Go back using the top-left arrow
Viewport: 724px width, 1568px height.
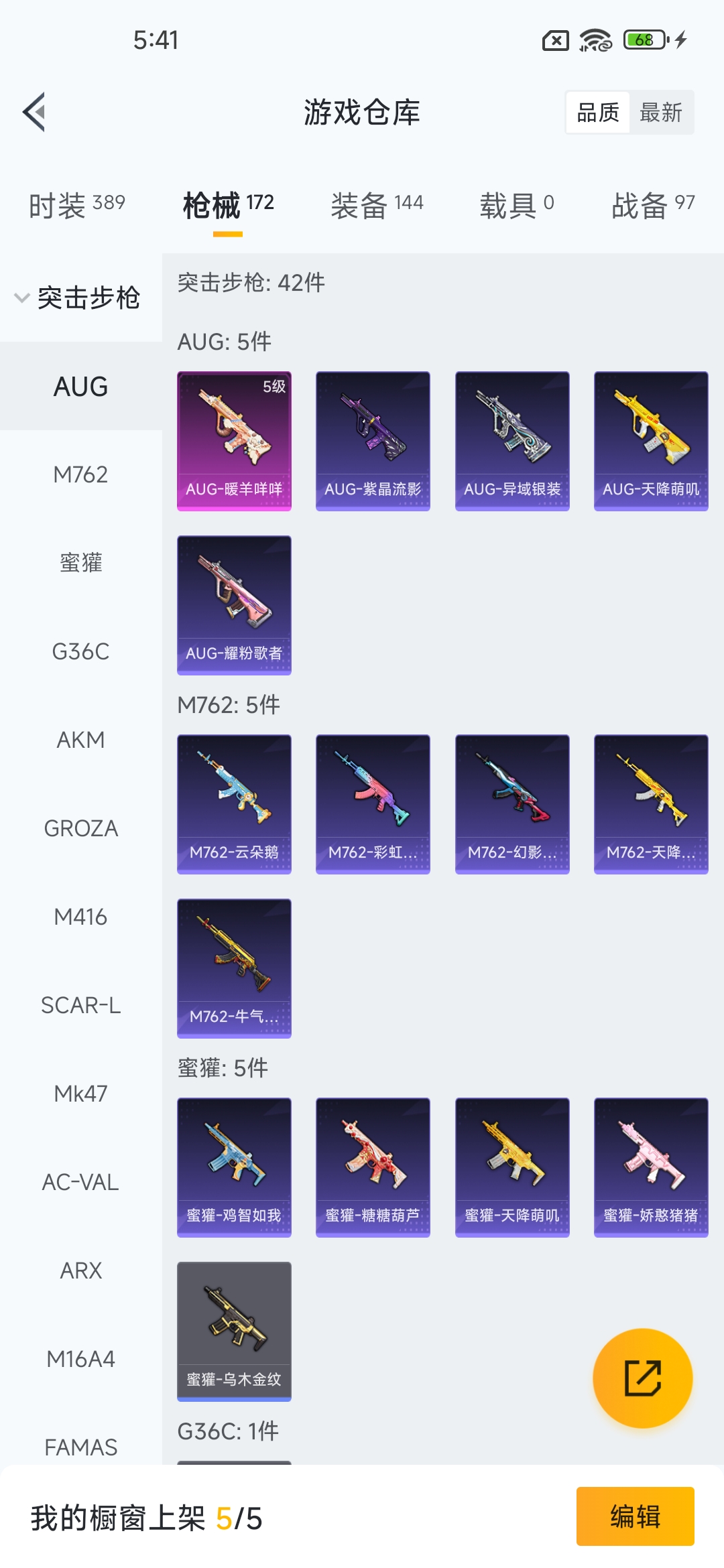(35, 112)
